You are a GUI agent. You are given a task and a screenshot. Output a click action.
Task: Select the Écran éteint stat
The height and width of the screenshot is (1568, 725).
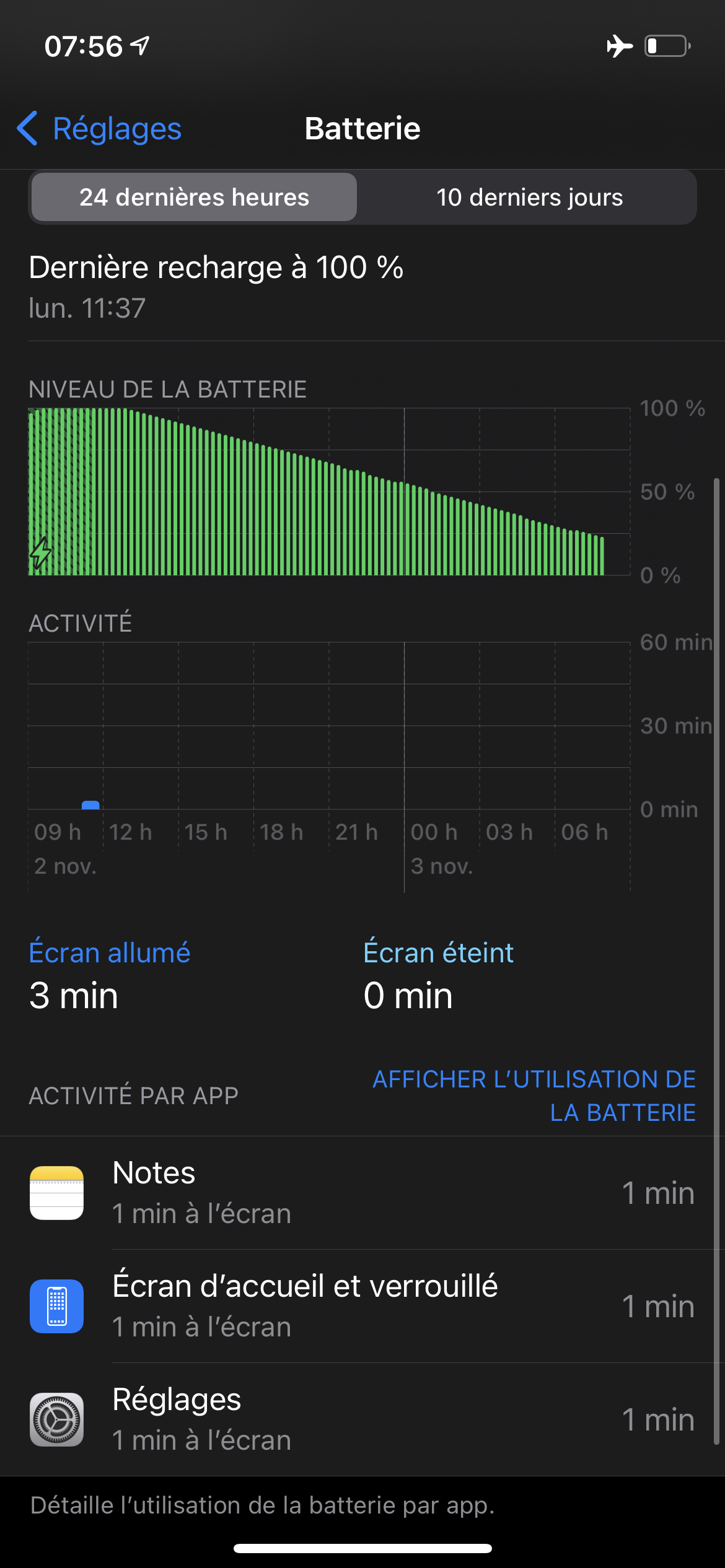438,975
